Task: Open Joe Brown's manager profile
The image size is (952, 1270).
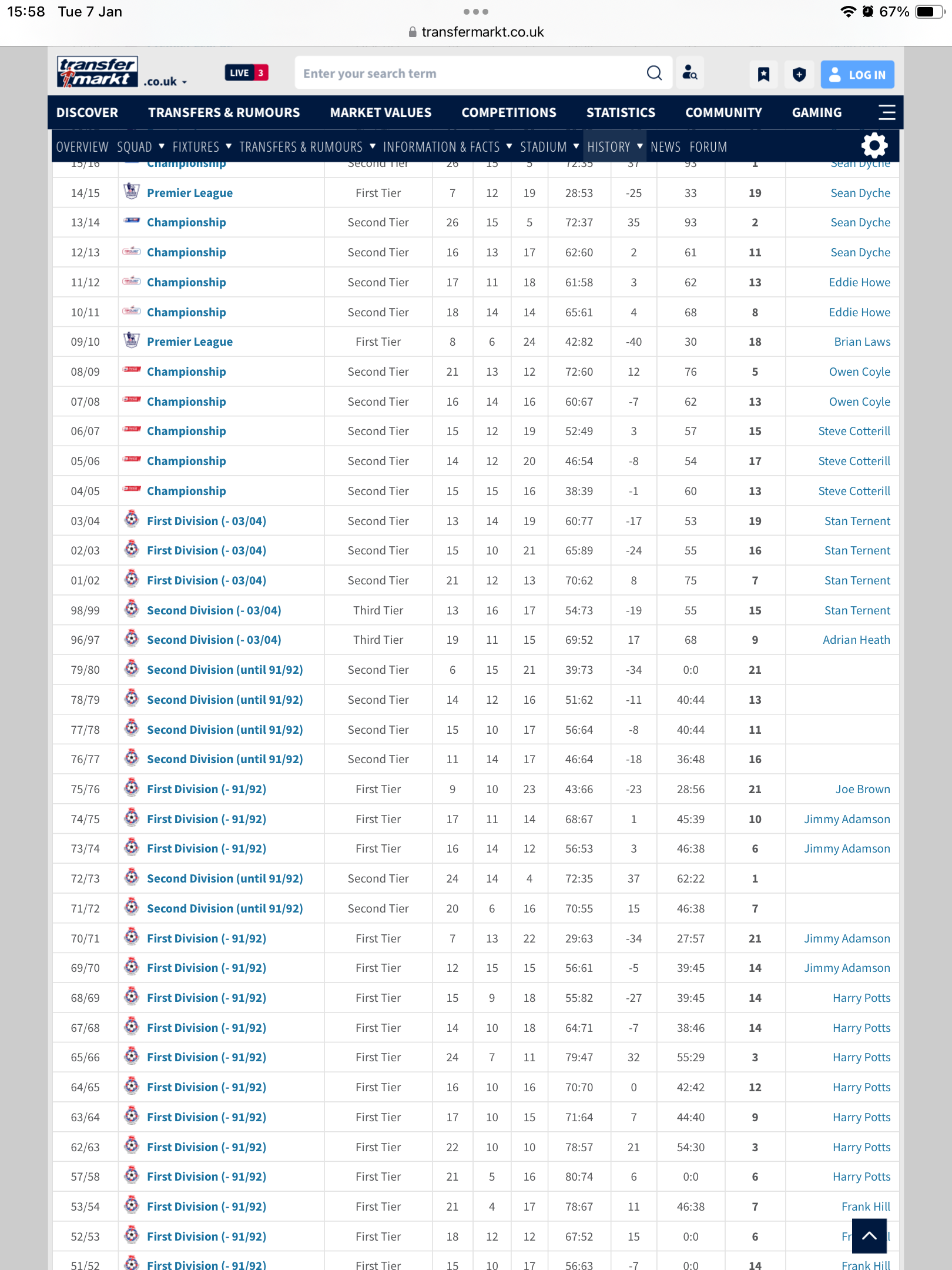Action: [862, 789]
